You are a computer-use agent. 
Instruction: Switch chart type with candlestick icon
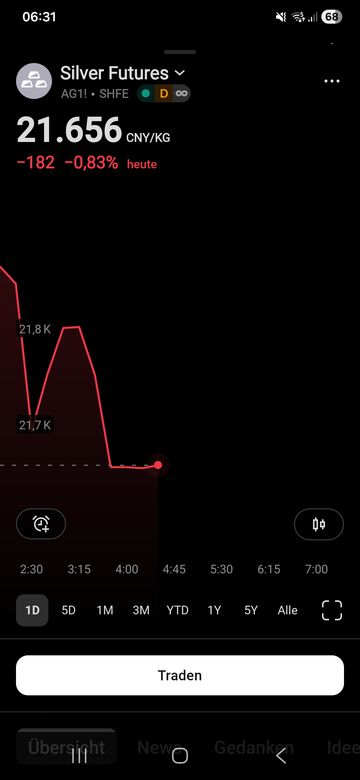click(319, 524)
